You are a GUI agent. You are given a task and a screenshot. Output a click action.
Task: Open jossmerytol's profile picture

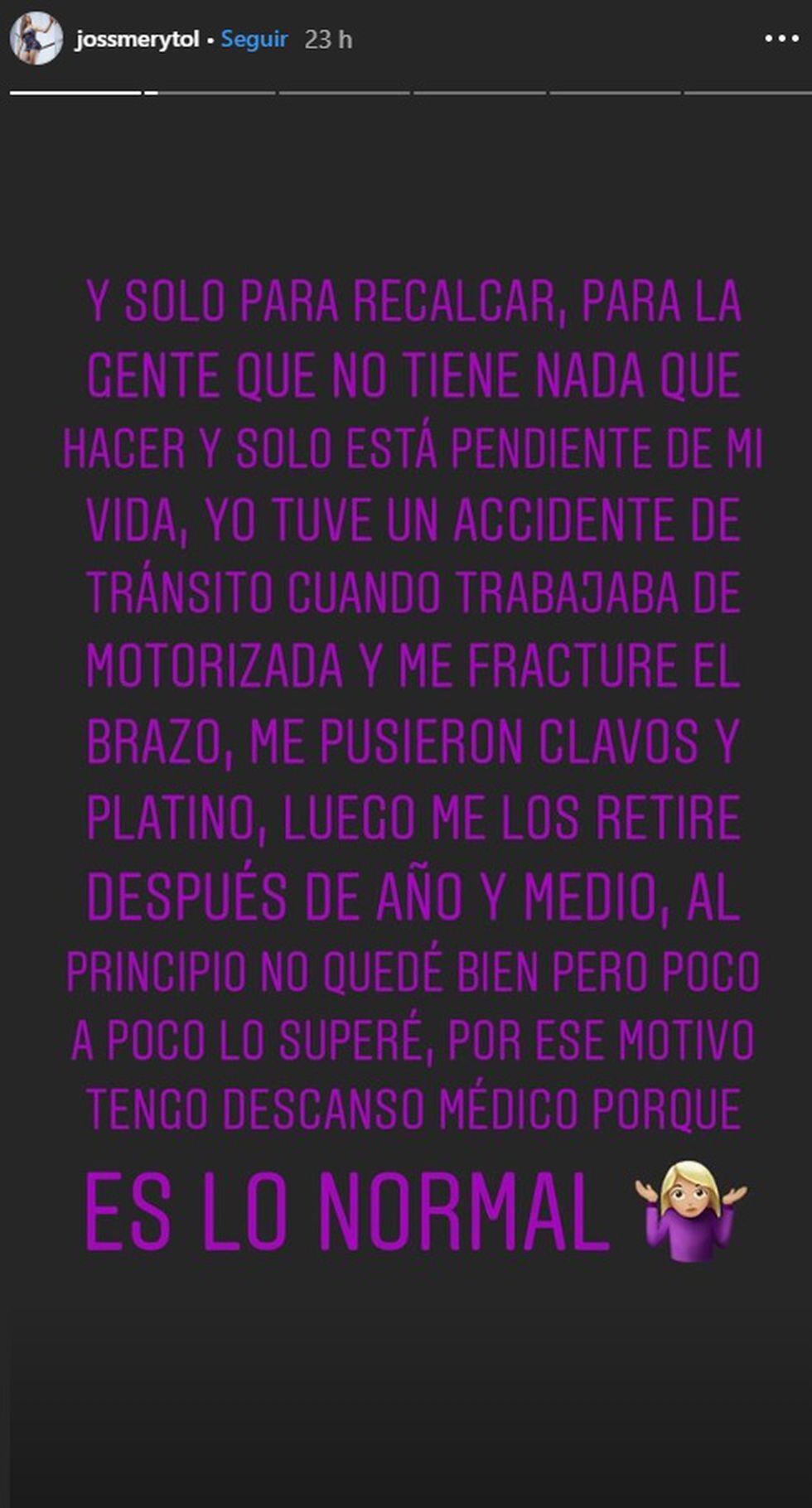[36, 39]
